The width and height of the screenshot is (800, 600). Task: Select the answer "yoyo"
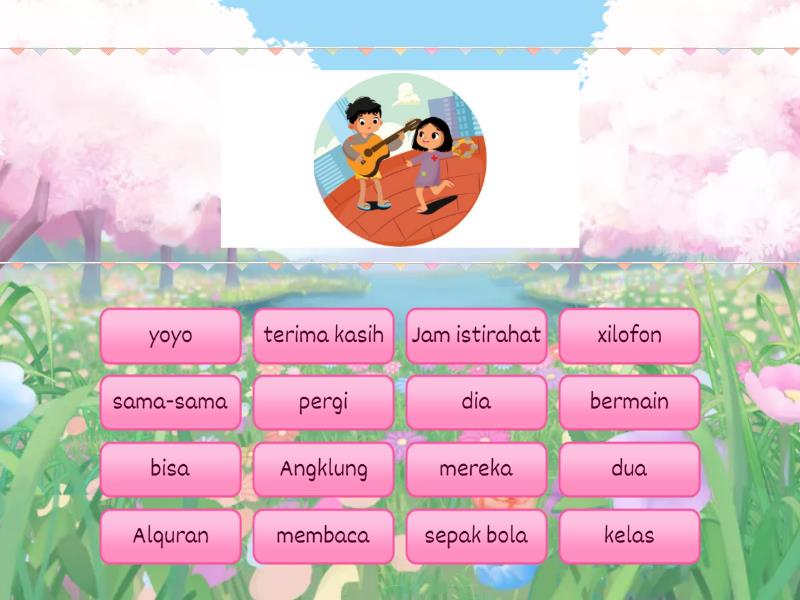point(170,335)
